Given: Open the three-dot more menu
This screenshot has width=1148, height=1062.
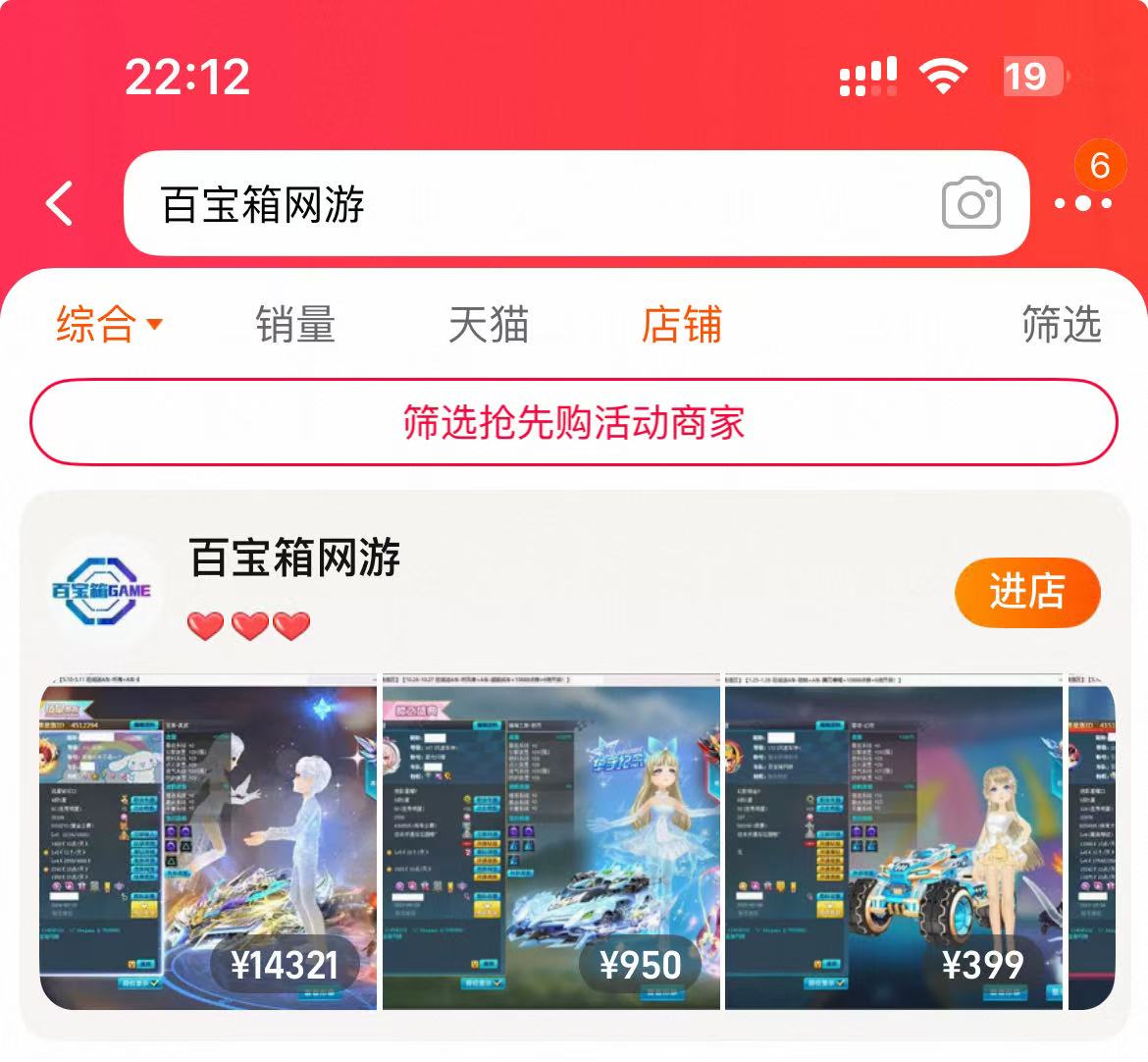Looking at the screenshot, I should [x=1083, y=203].
